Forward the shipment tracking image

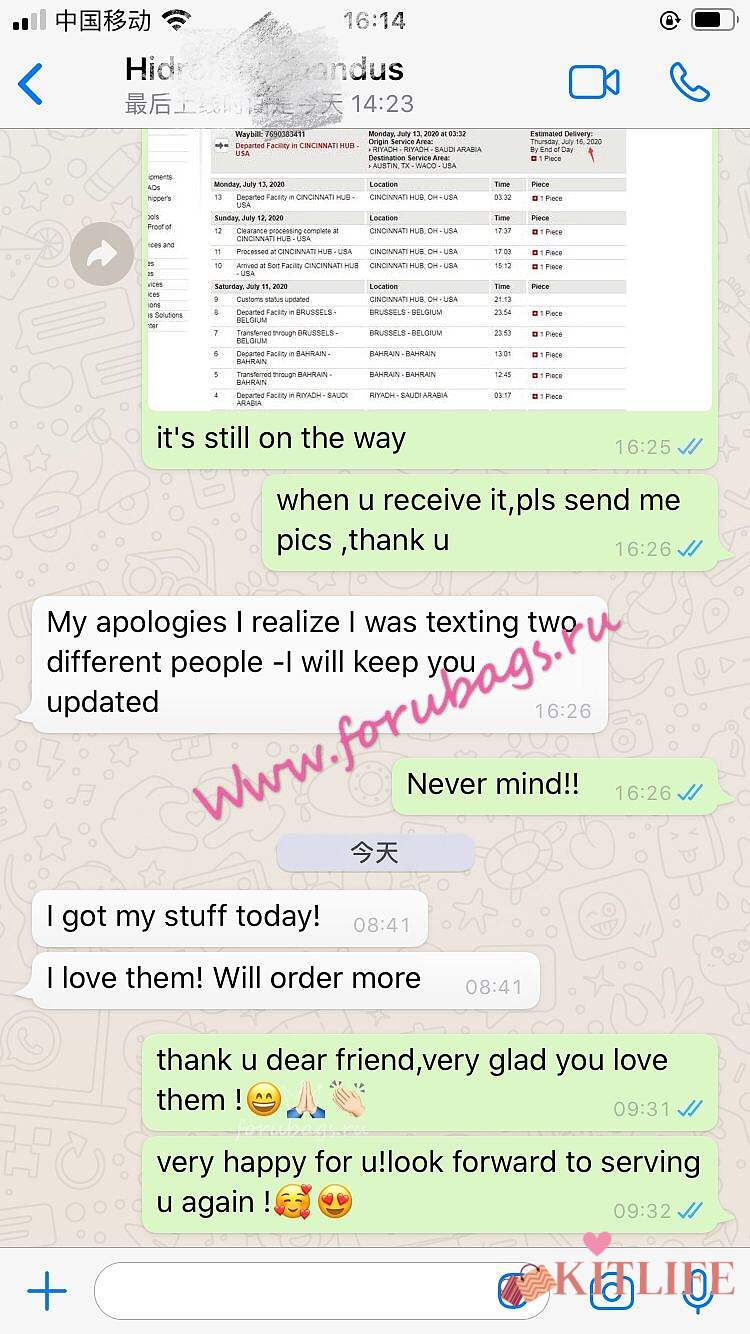[102, 255]
